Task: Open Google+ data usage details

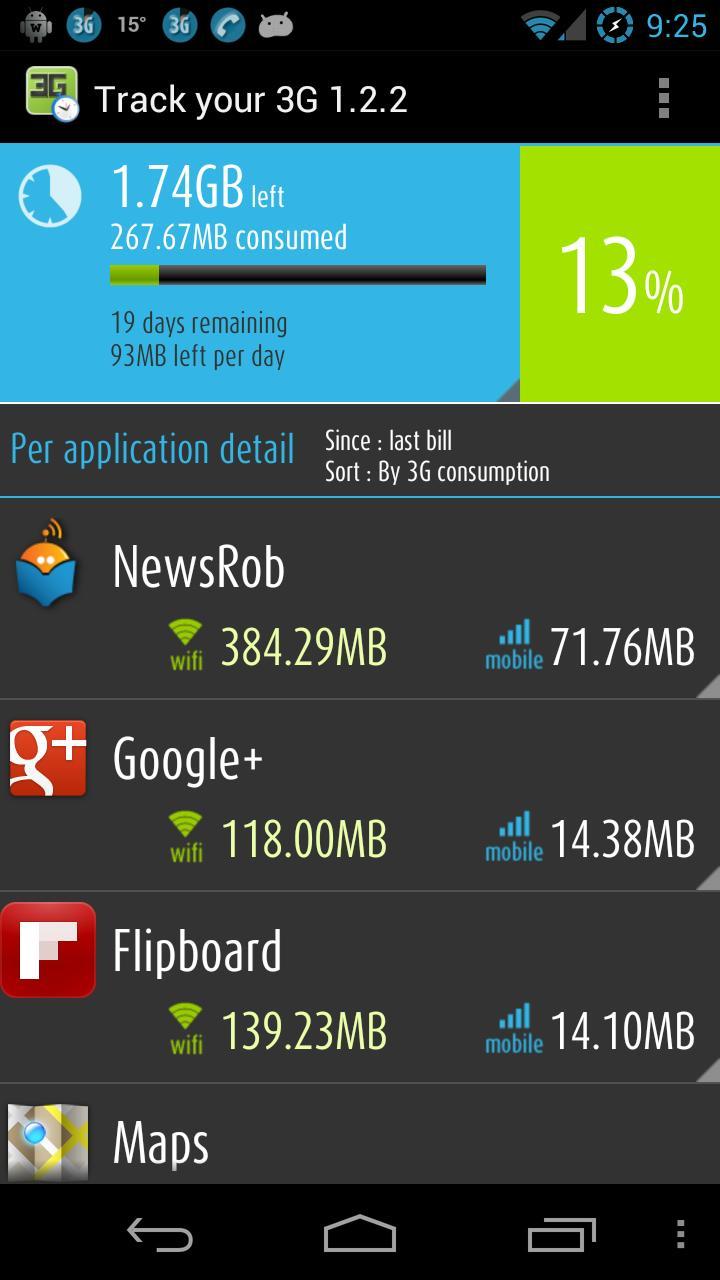Action: click(x=360, y=795)
